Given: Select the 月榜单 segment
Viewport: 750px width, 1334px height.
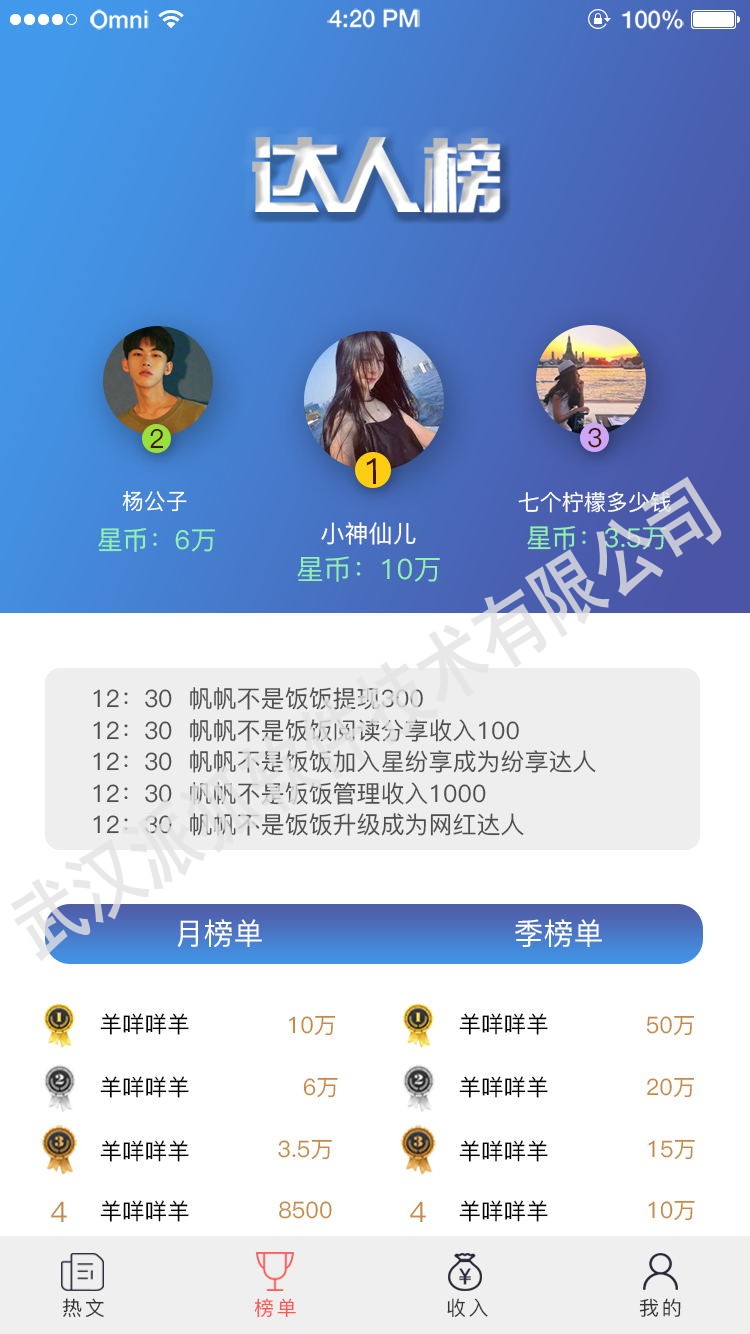Looking at the screenshot, I should (x=219, y=934).
